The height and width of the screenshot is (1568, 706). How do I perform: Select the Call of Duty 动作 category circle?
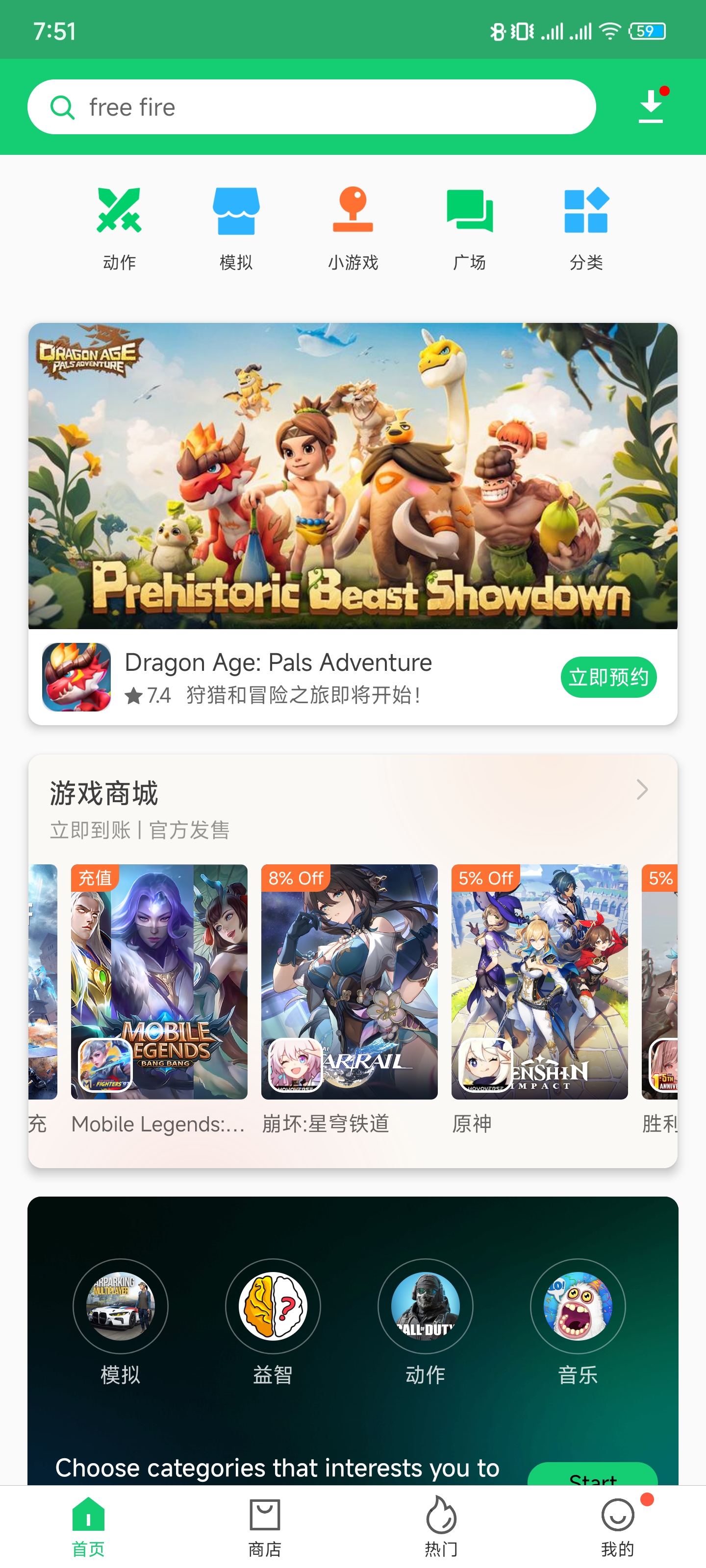pos(425,1306)
